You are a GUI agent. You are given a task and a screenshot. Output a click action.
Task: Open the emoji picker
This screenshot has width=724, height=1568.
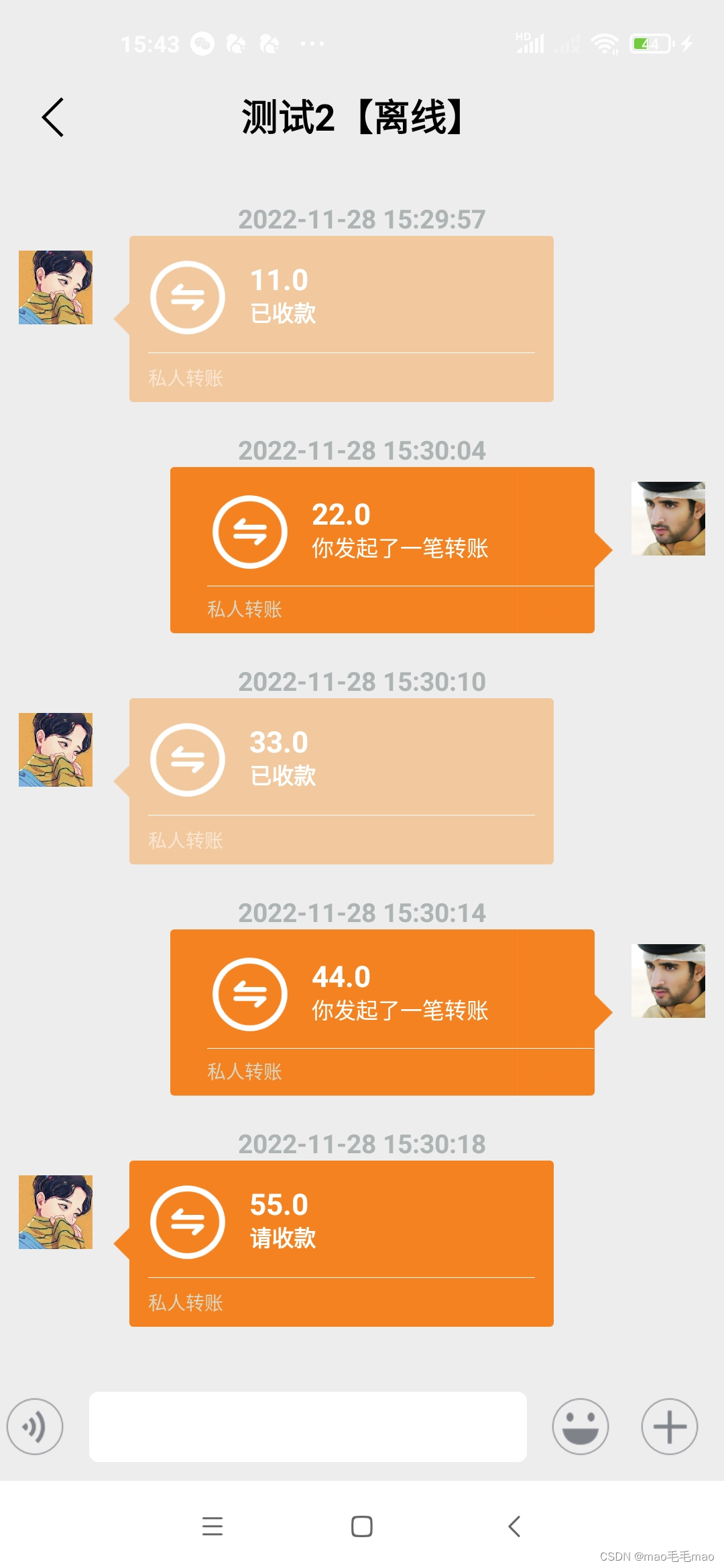580,1427
